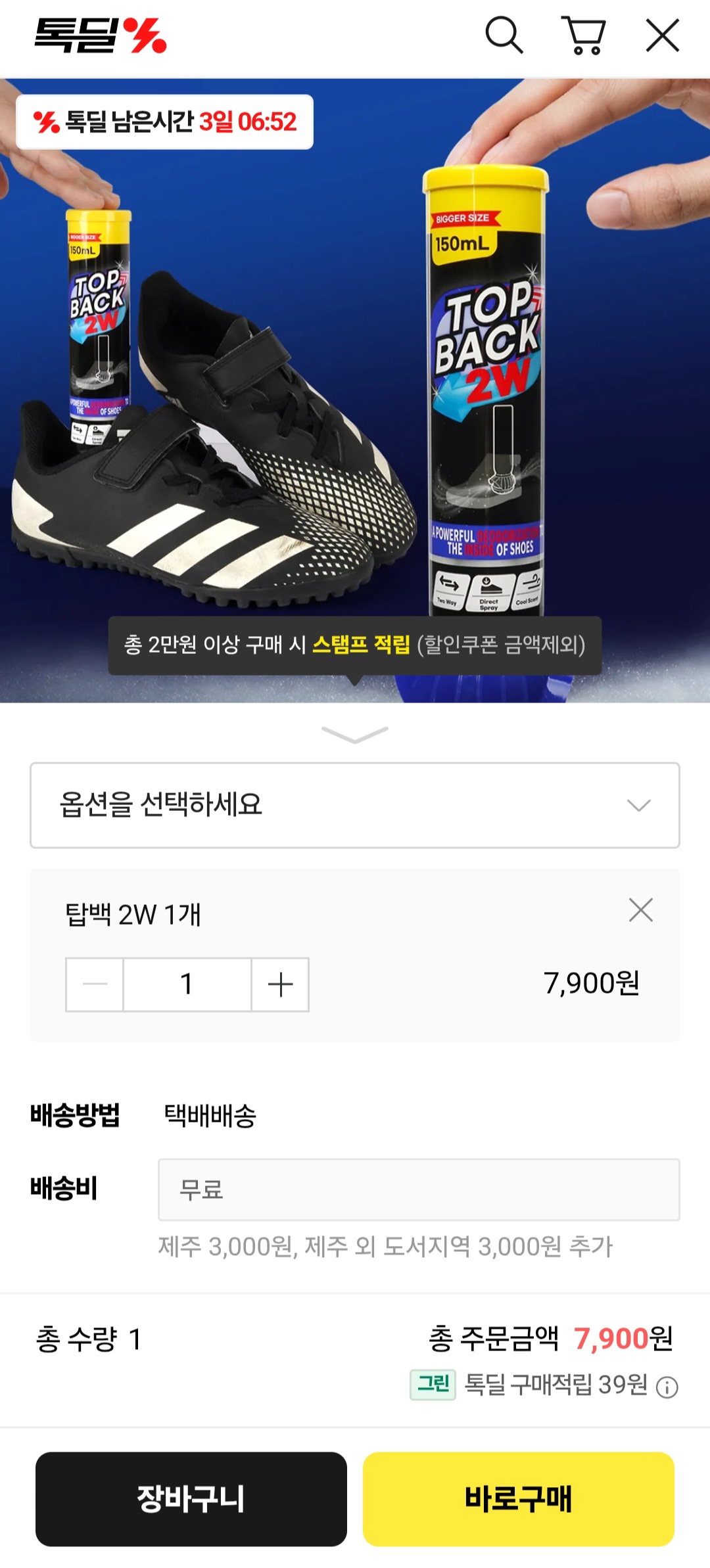Decrease quantity with the minus button
Screen dimensions: 710x1568
click(95, 984)
